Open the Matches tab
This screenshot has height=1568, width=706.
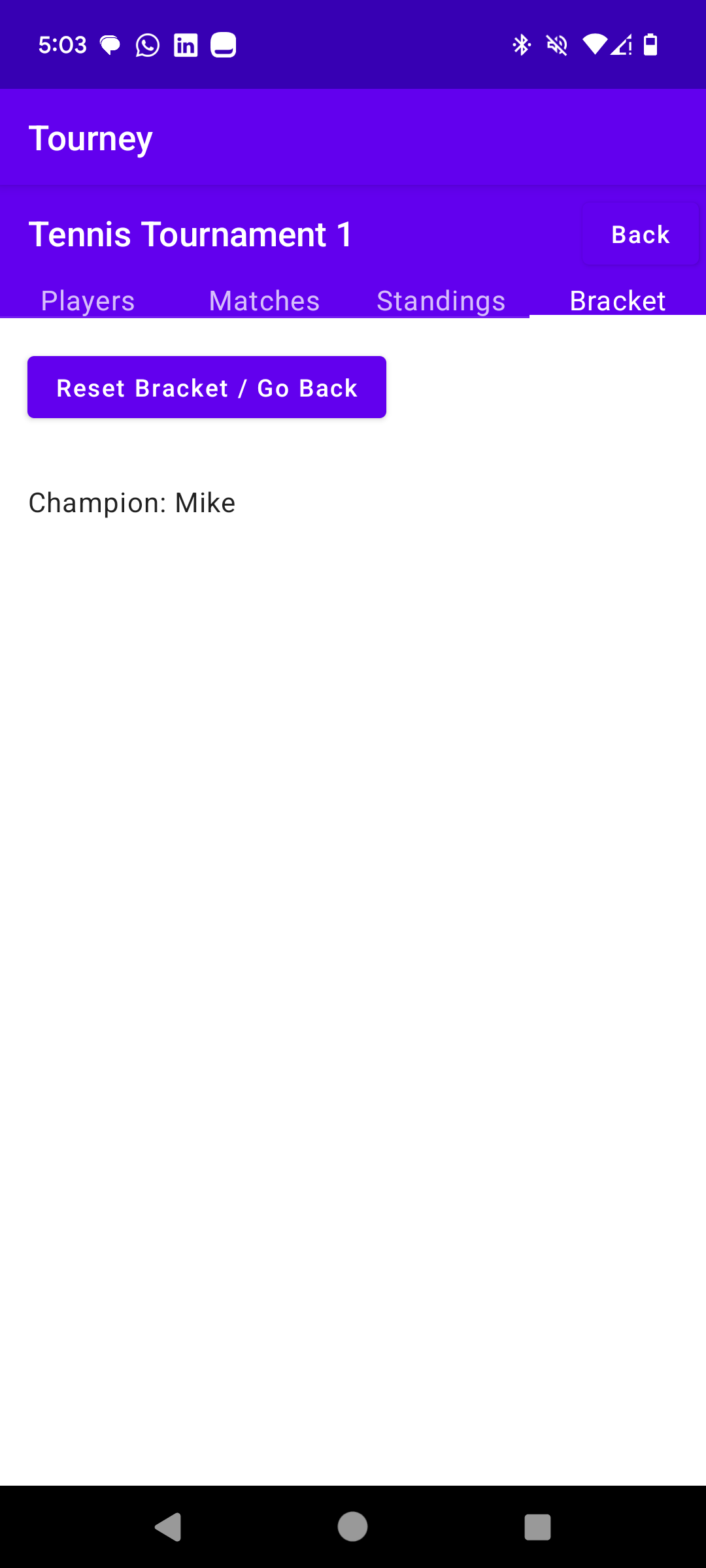click(x=264, y=301)
